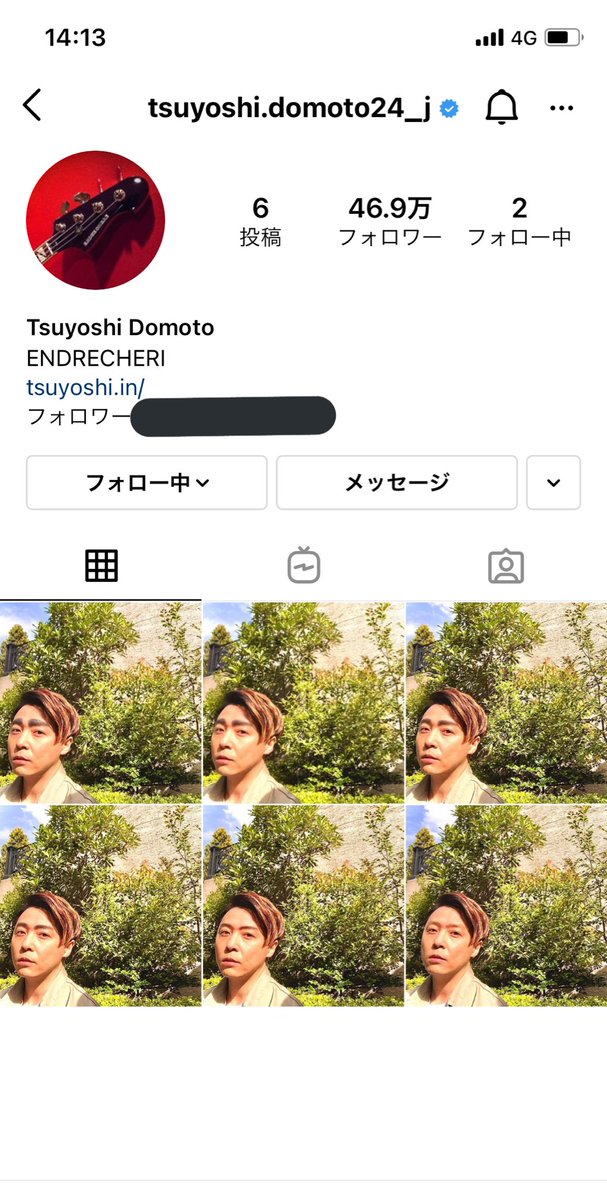View the 46.9万 フォロワー list
This screenshot has height=1200, width=607.
tap(390, 222)
